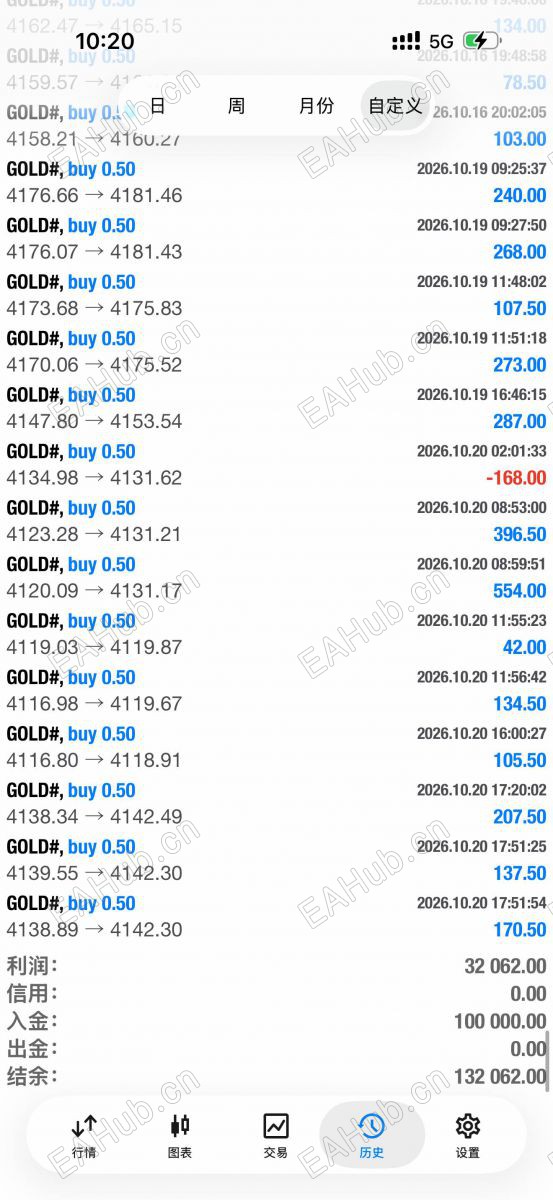
Task: Select the 周 period filter
Action: [236, 106]
